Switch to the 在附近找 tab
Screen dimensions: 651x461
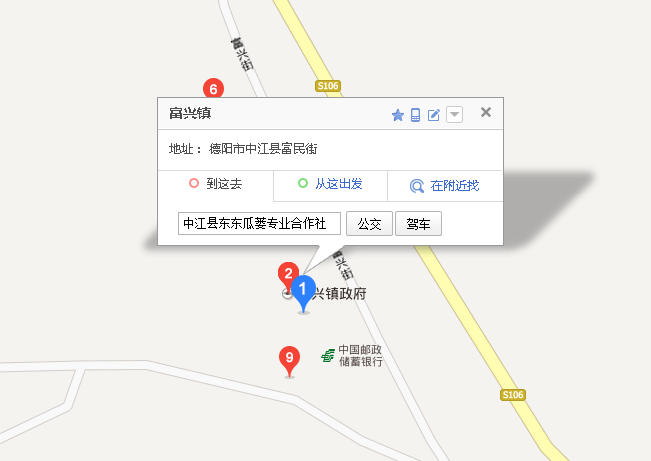click(x=445, y=185)
